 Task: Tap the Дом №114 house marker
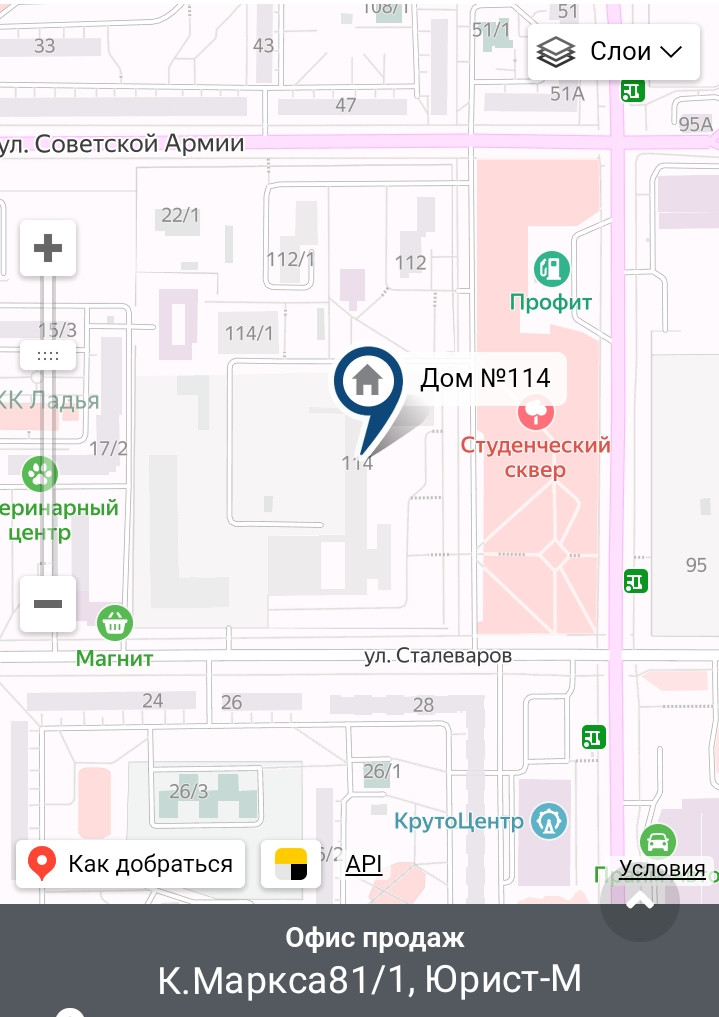[x=367, y=381]
